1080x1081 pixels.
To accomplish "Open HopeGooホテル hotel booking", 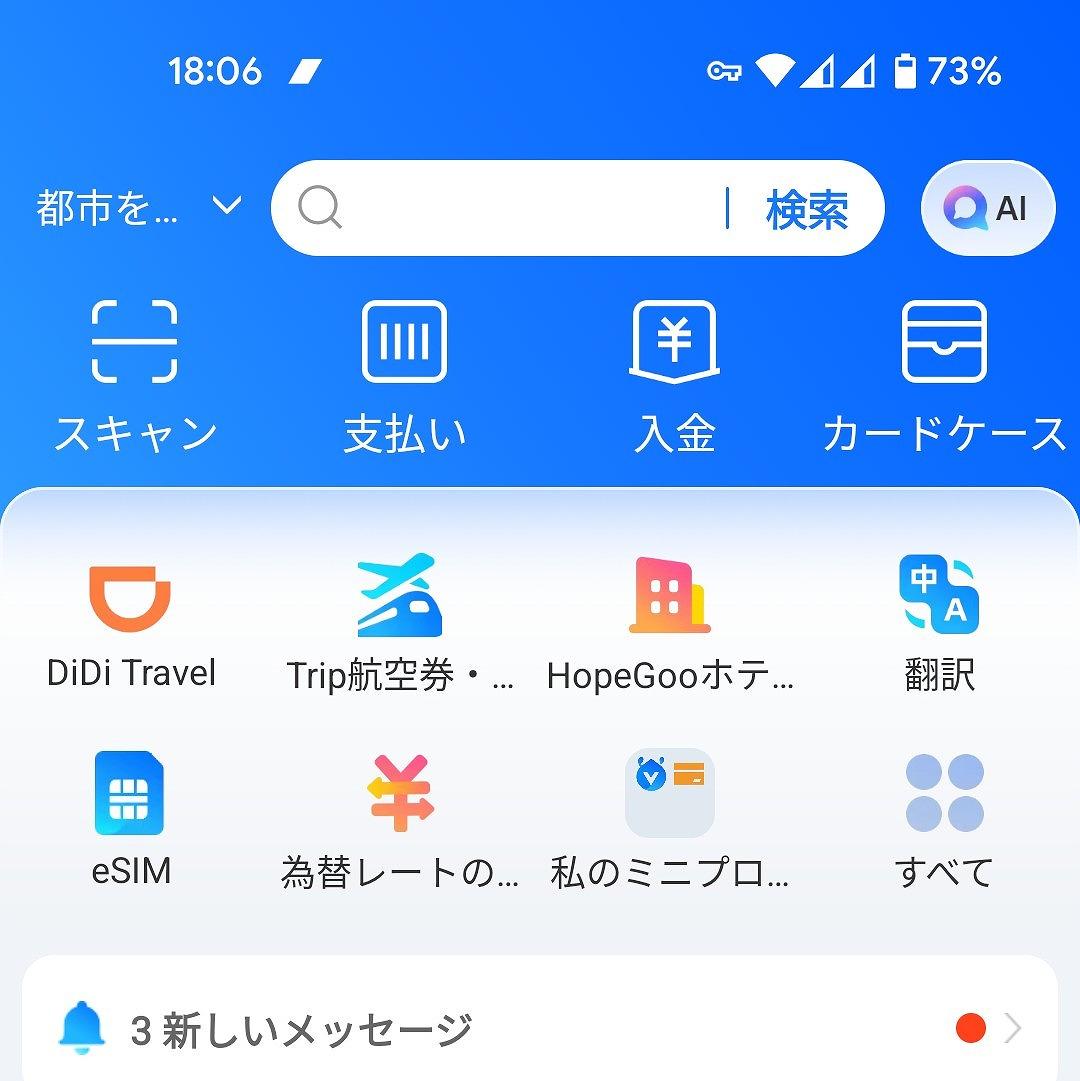I will point(670,622).
